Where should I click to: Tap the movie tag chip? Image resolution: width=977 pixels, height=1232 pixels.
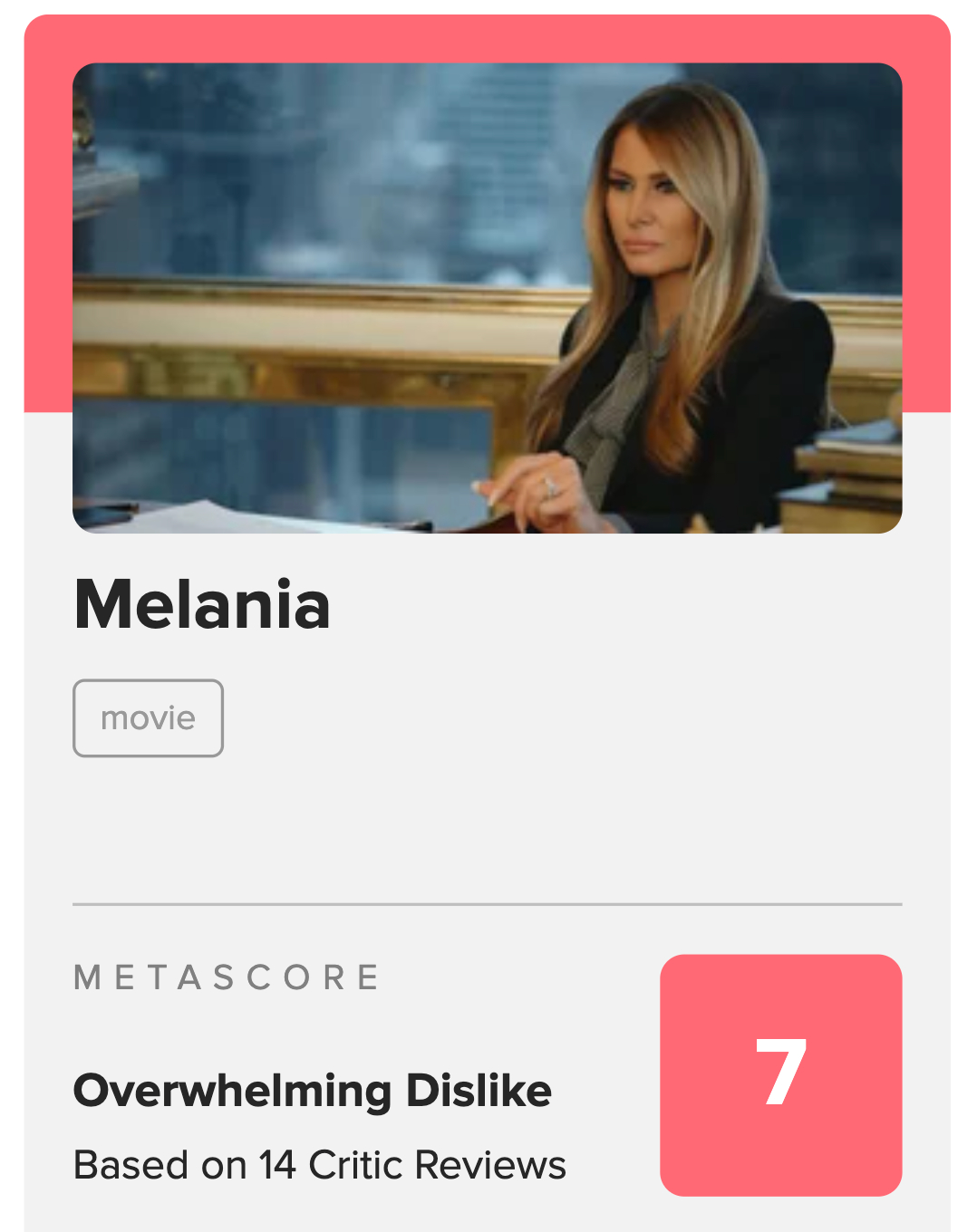click(x=148, y=717)
